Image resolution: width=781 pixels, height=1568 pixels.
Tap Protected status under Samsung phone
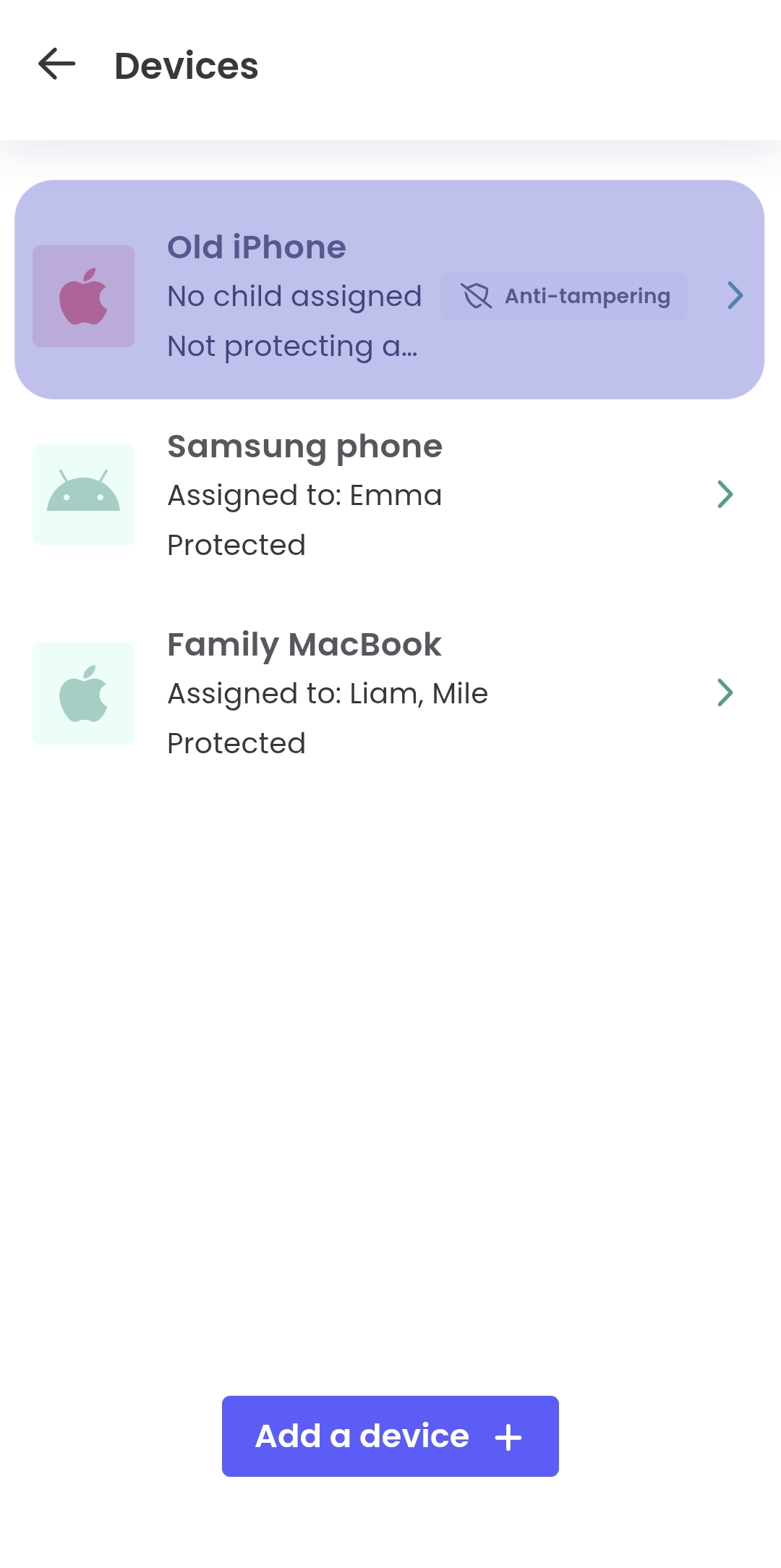[x=236, y=543]
